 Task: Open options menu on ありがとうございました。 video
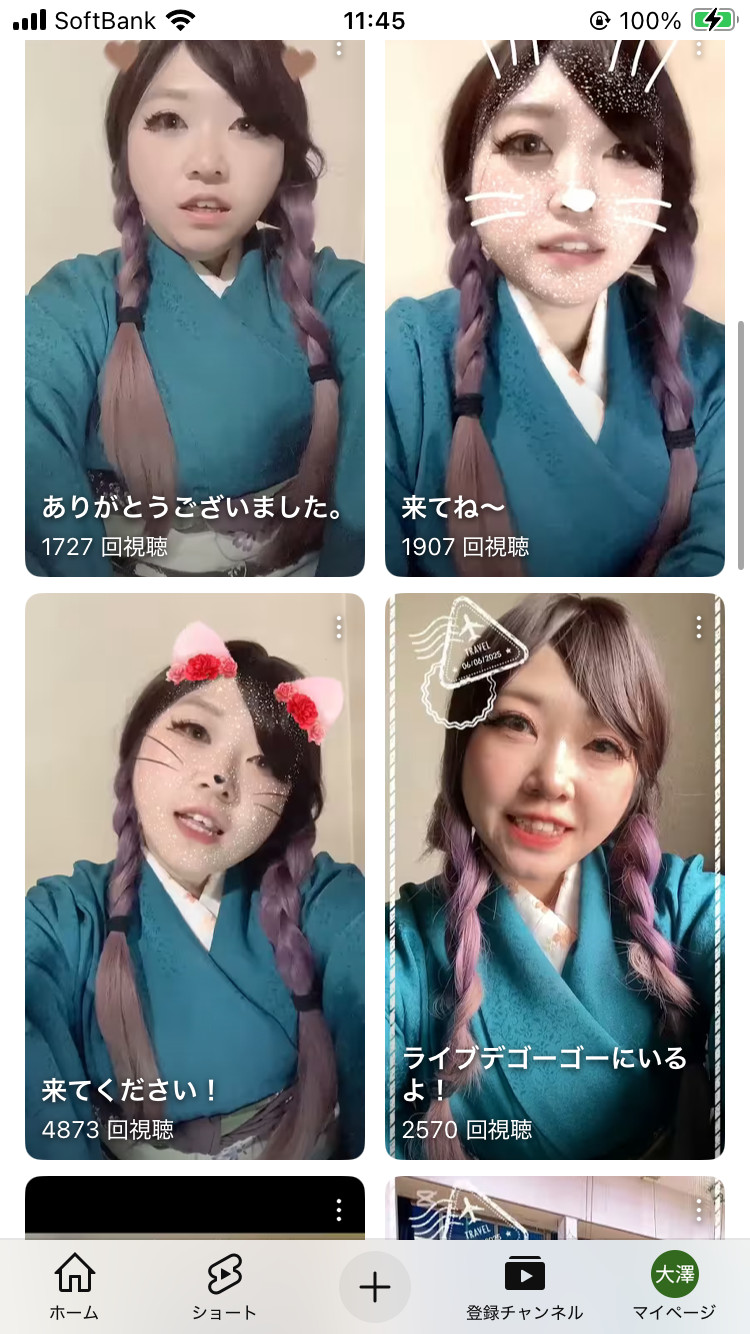[x=340, y=48]
